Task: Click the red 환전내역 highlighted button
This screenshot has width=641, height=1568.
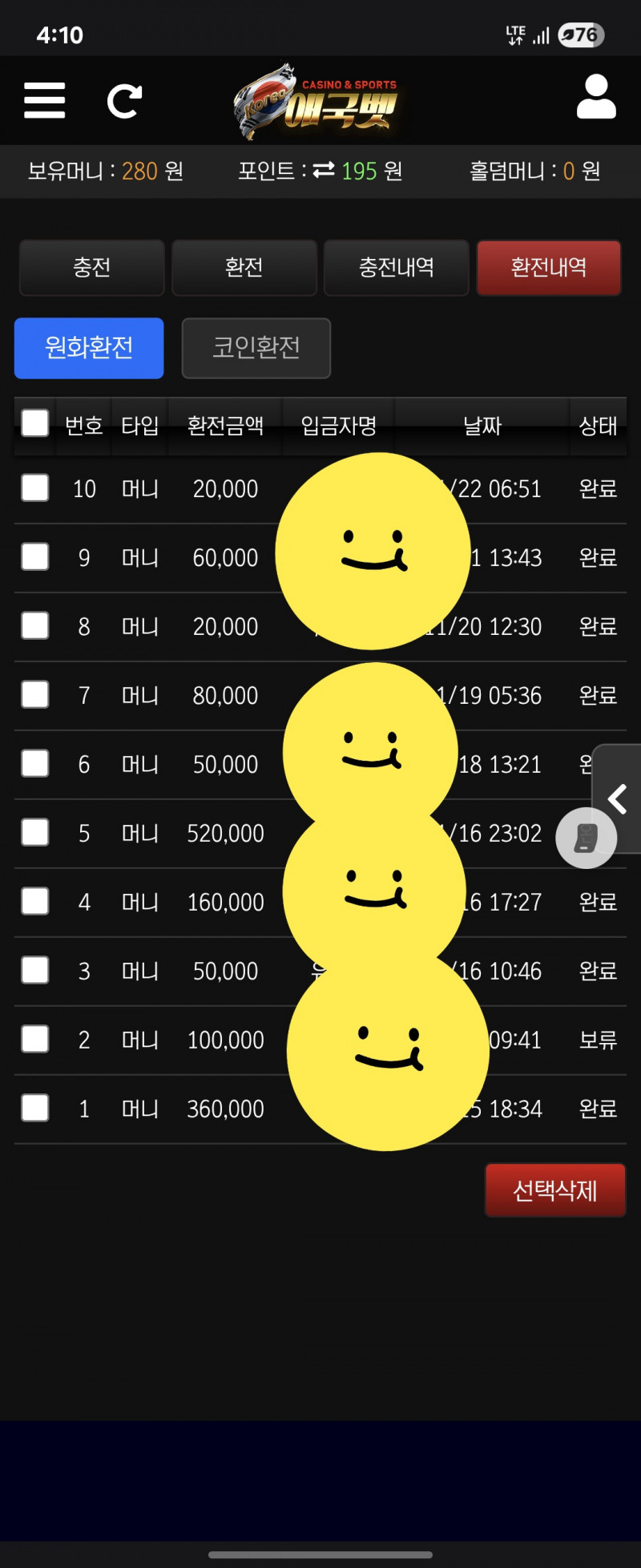Action: tap(549, 269)
